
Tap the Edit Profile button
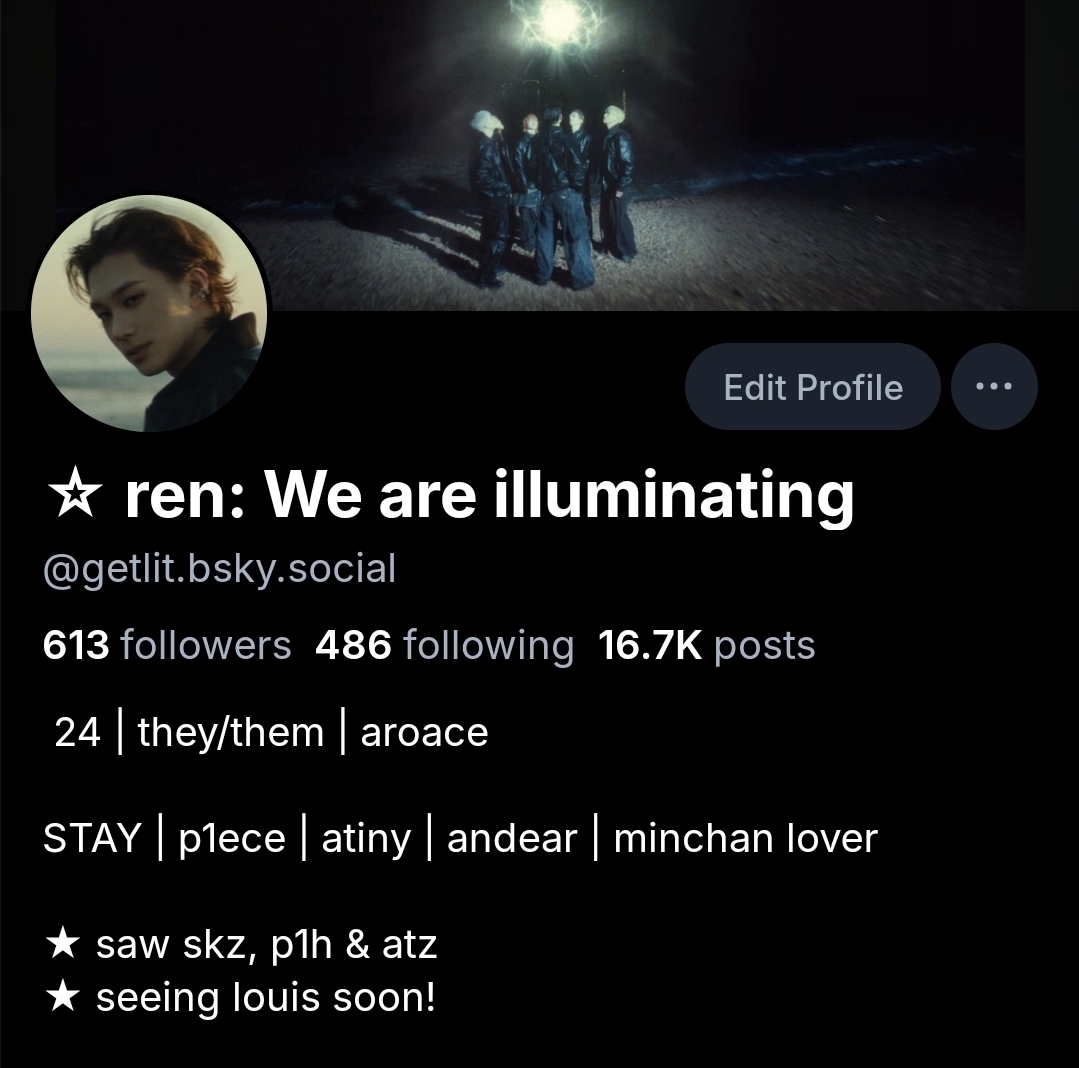[x=812, y=387]
